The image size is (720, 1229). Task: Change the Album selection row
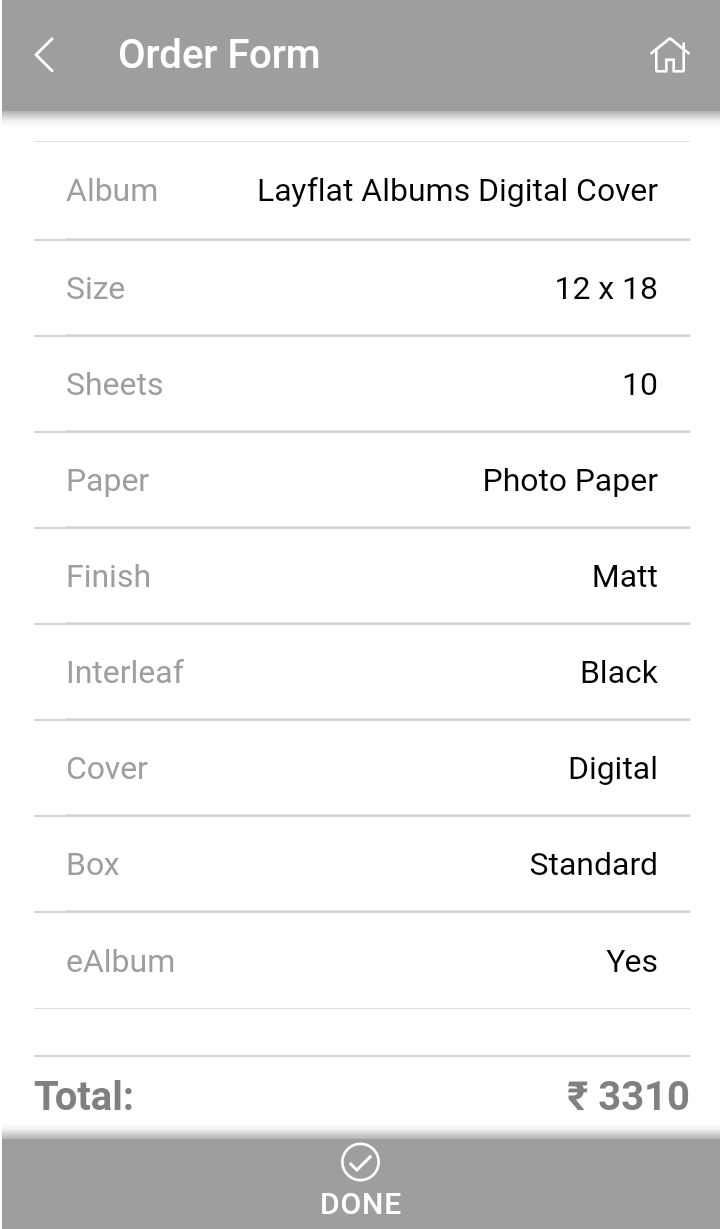[x=361, y=190]
